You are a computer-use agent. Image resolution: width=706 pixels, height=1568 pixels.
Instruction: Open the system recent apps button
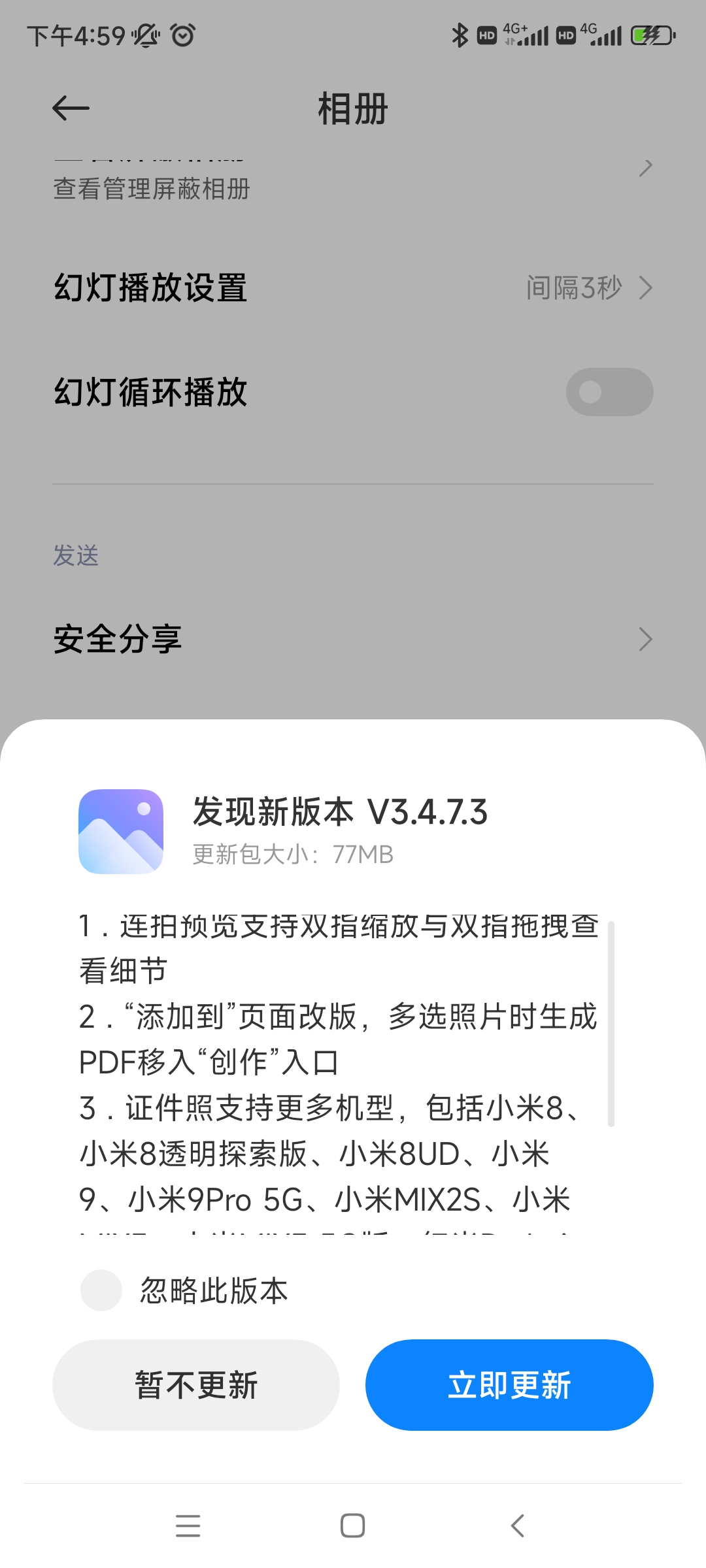point(188,1526)
